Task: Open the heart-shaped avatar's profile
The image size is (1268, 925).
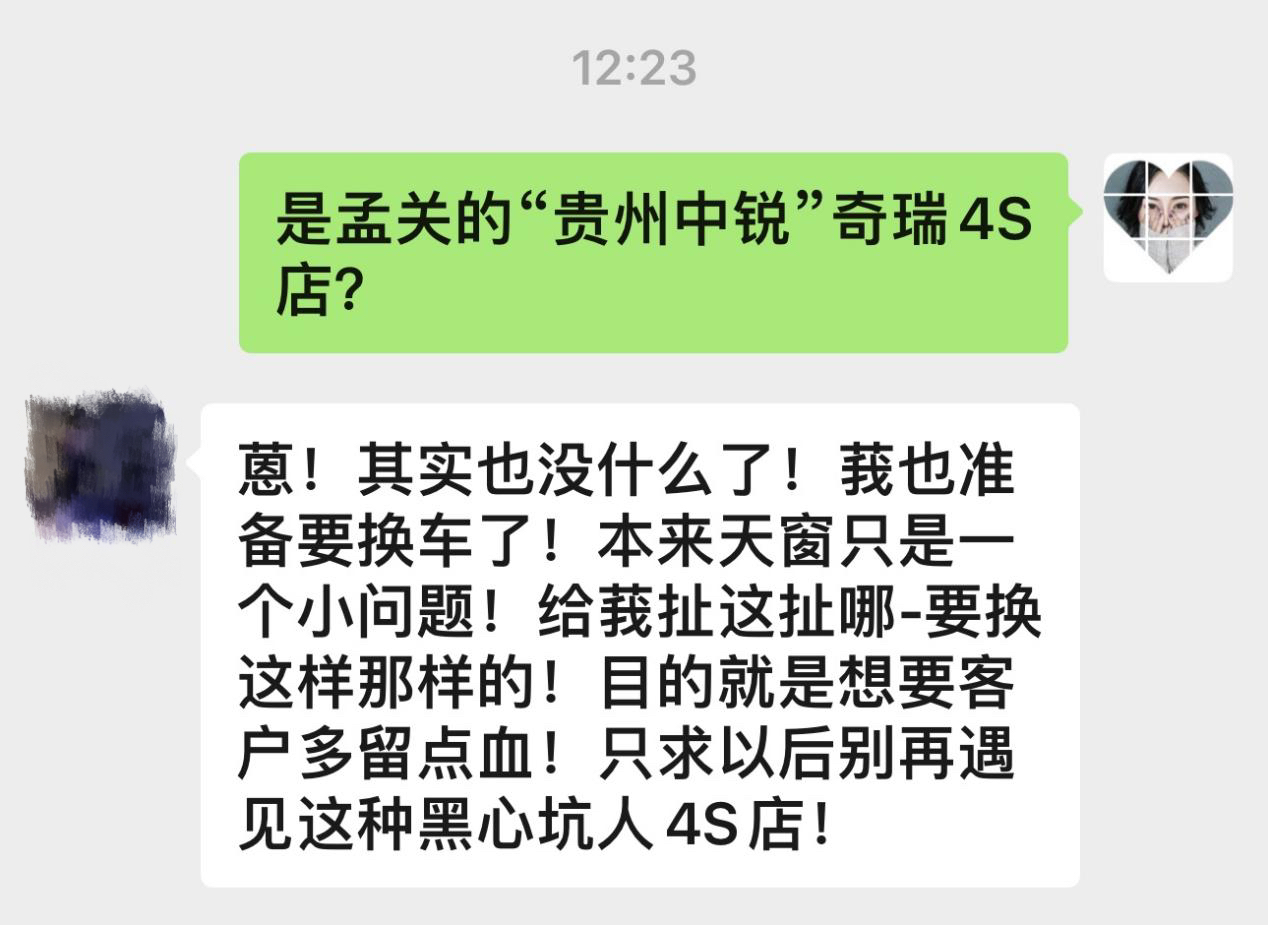Action: pyautogui.click(x=1167, y=217)
